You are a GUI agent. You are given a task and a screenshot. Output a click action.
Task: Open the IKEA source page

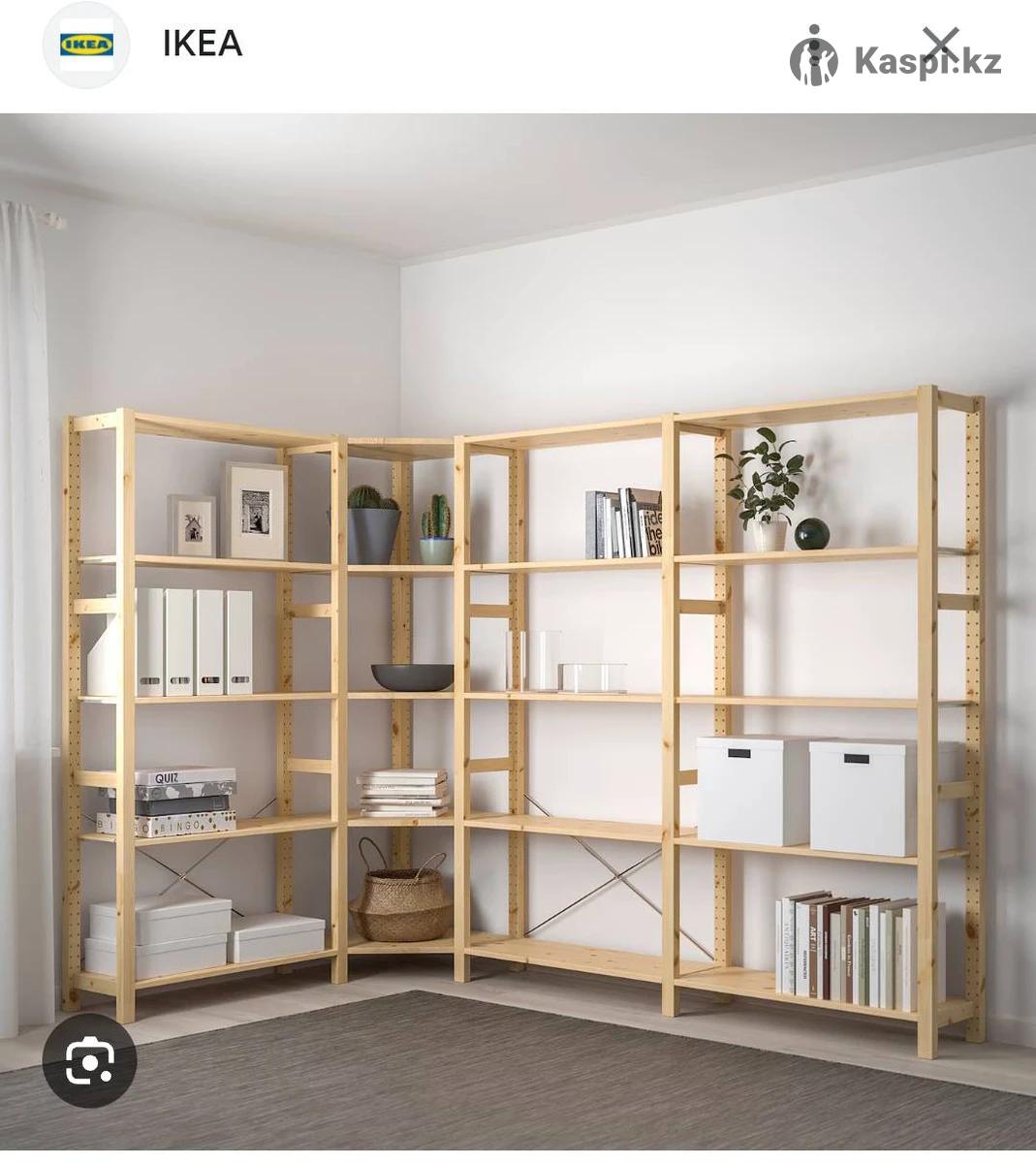click(202, 44)
